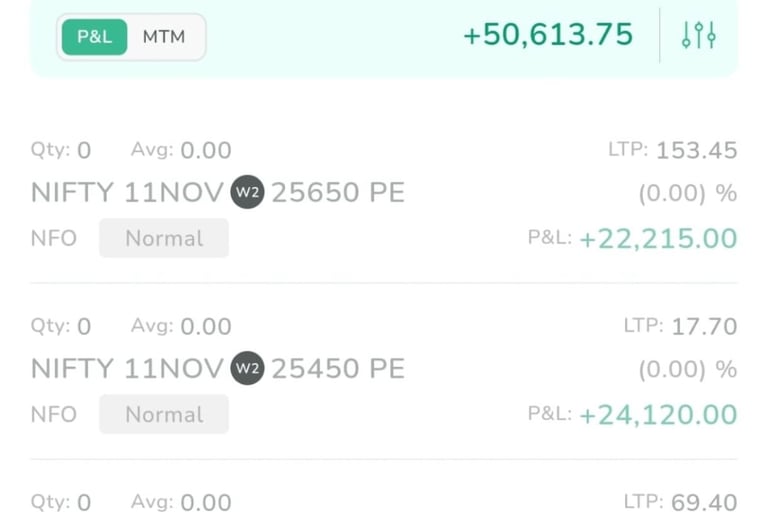Open the positions filter settings icon
Image resolution: width=768 pixels, height=512 pixels.
tap(698, 36)
